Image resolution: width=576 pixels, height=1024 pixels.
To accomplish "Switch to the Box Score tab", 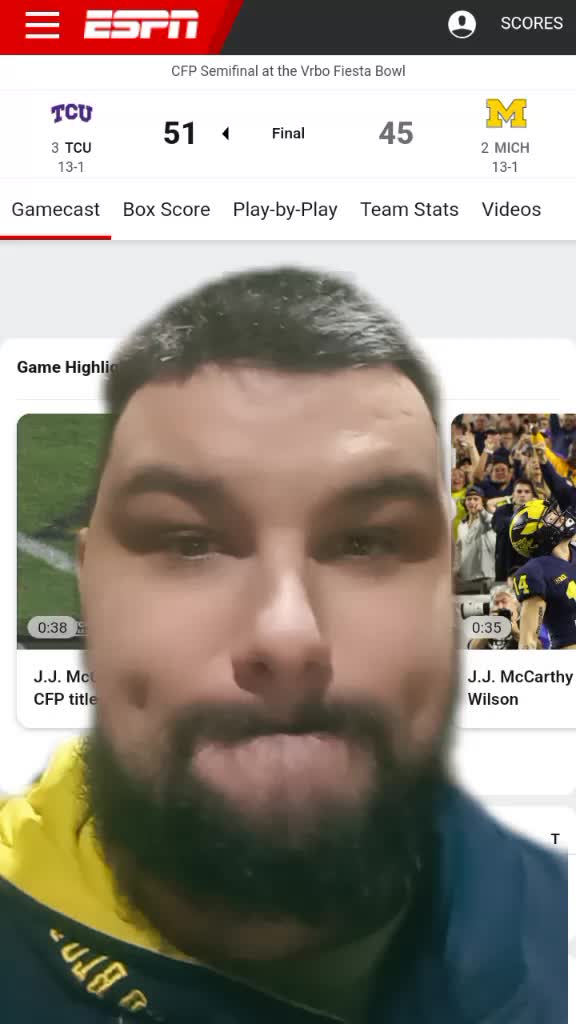I will tap(167, 210).
